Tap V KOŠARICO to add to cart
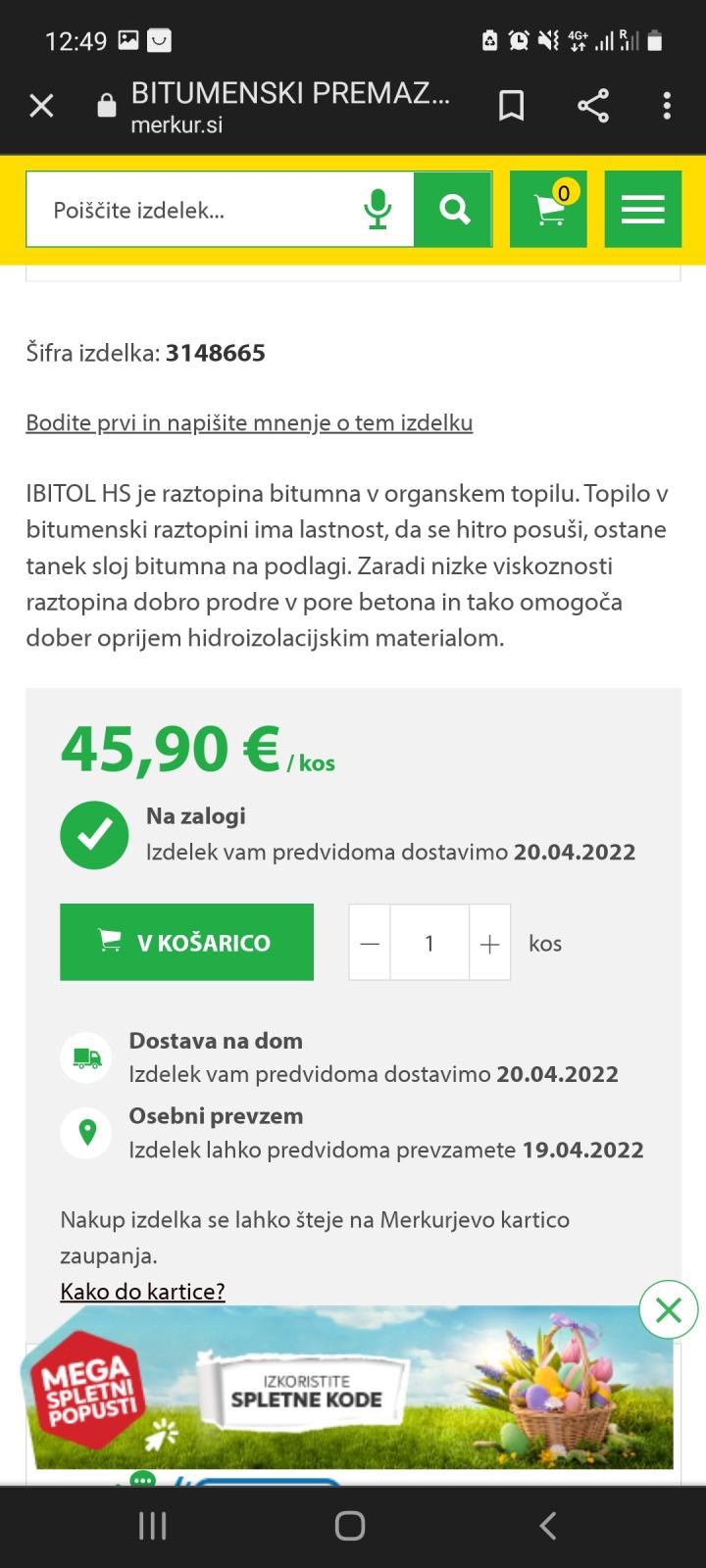 pos(186,942)
